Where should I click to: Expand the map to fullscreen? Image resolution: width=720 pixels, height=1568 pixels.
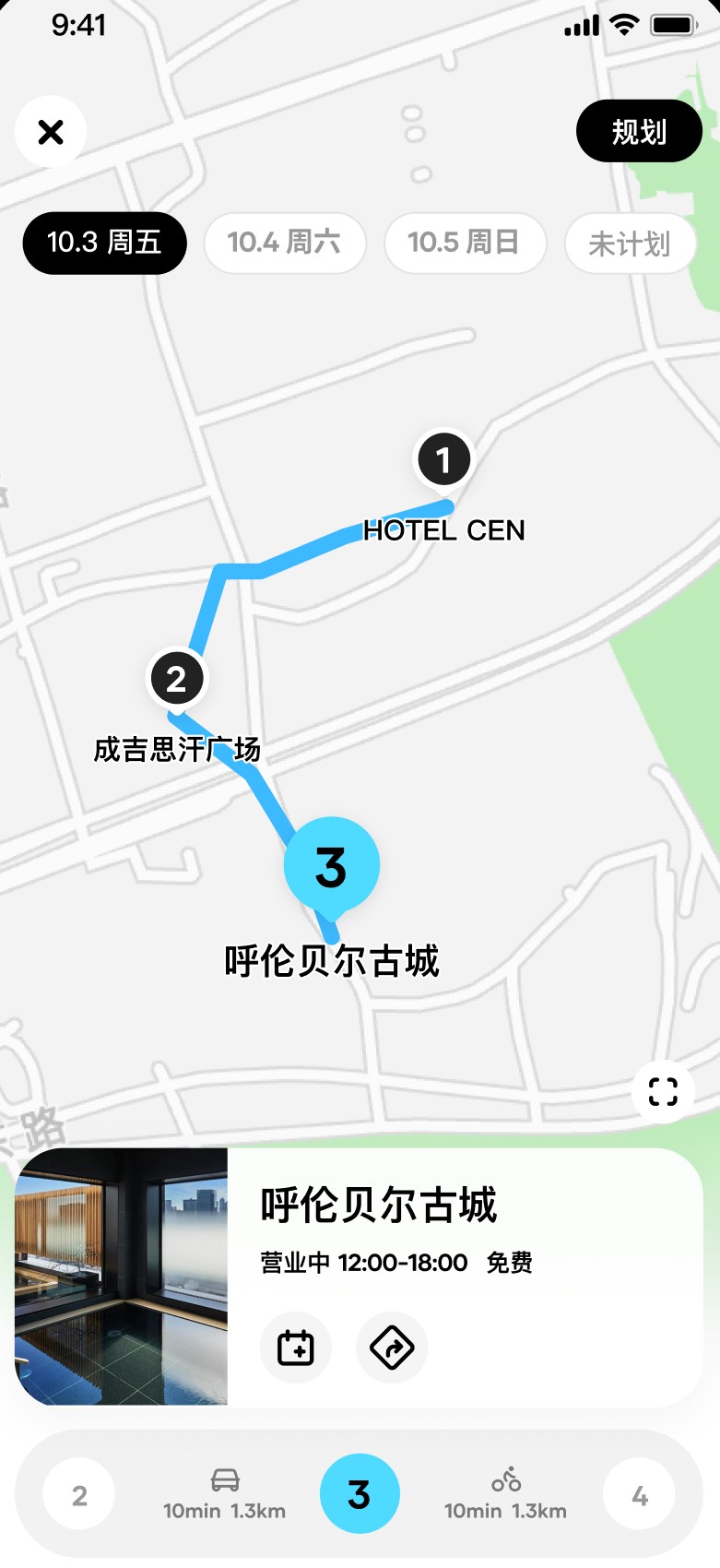pos(663,1090)
